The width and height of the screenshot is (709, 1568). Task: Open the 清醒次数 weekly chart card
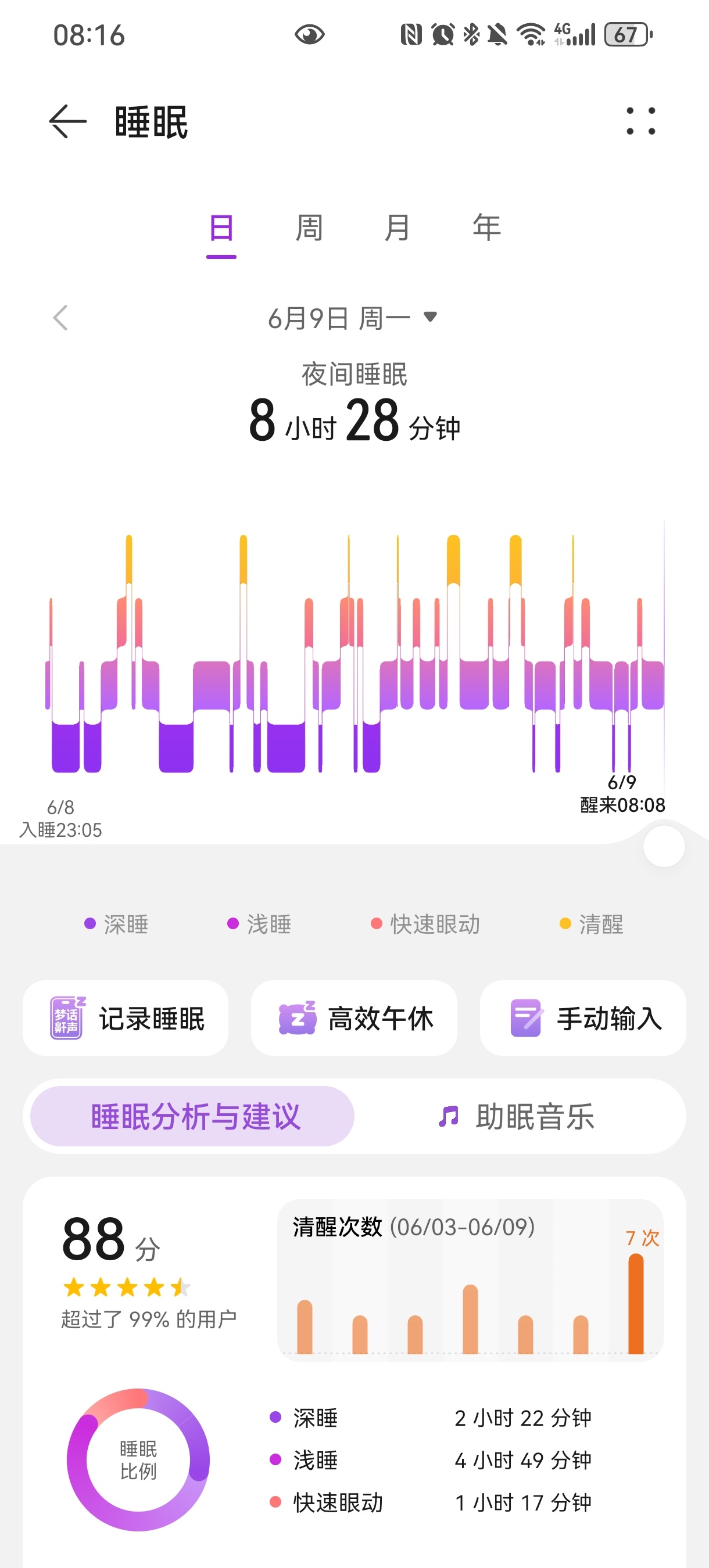pyautogui.click(x=470, y=1280)
